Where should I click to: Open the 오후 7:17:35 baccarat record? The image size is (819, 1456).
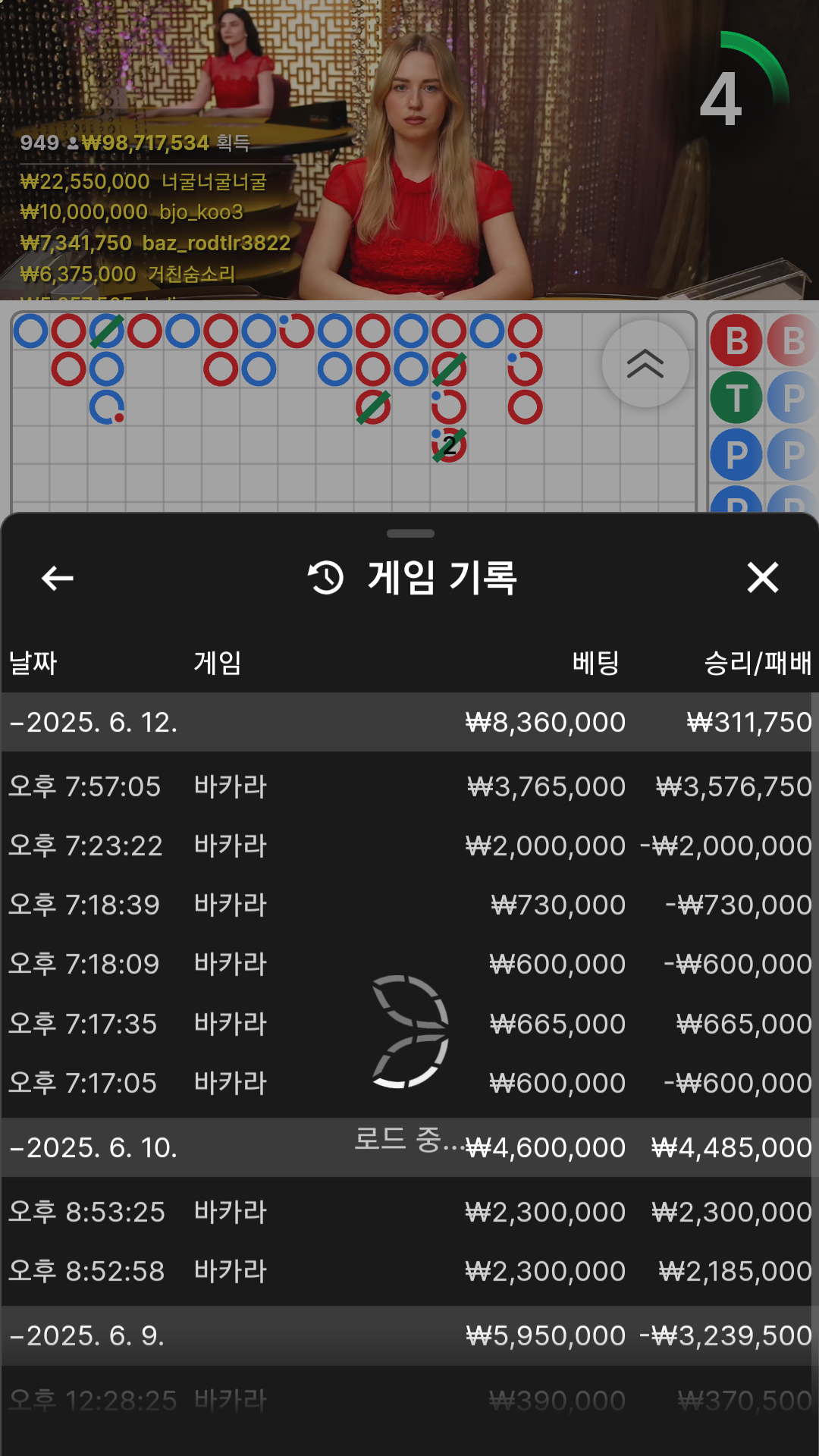[409, 1024]
